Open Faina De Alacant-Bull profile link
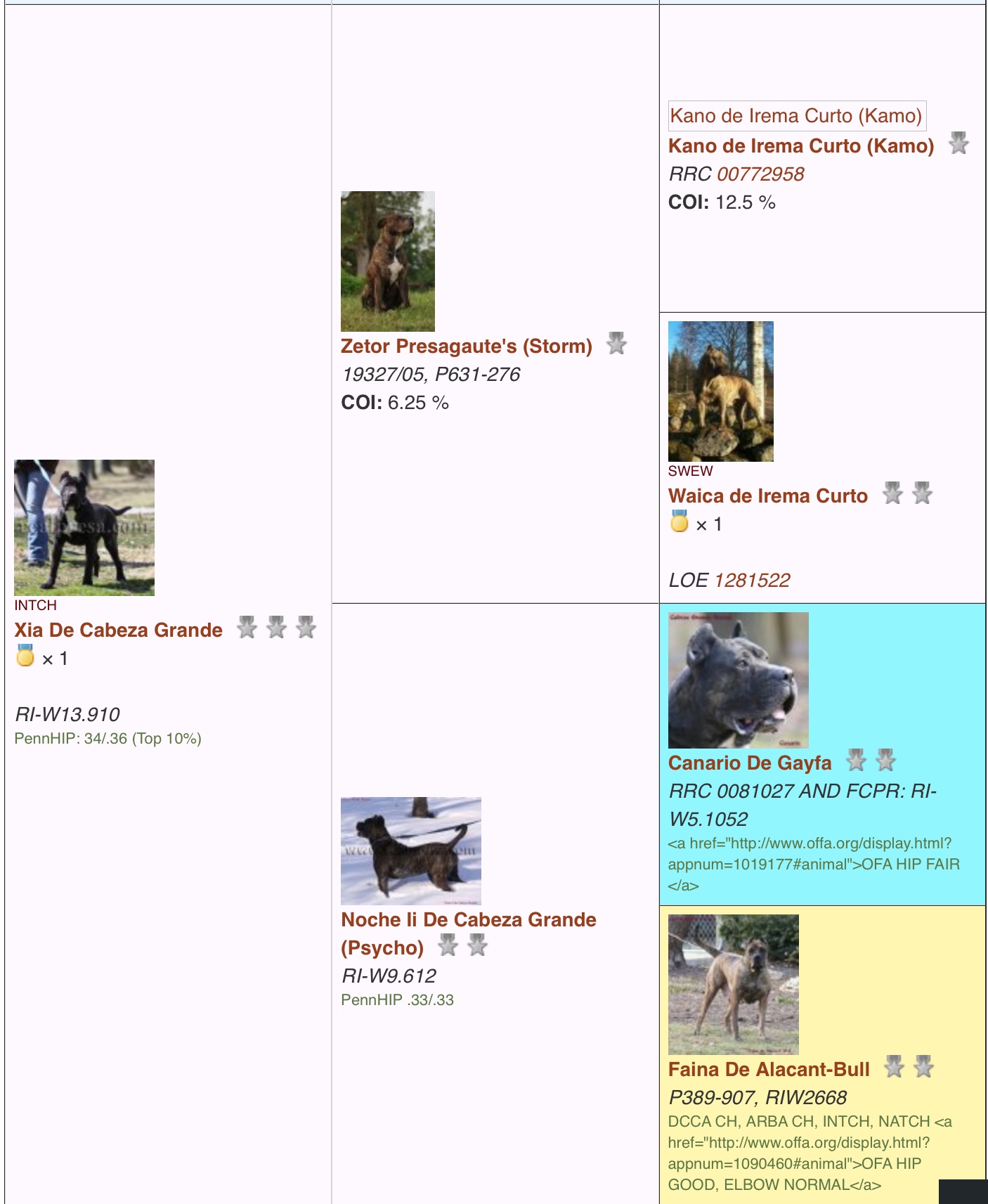Screen dimensions: 988x1204 click(x=768, y=1070)
